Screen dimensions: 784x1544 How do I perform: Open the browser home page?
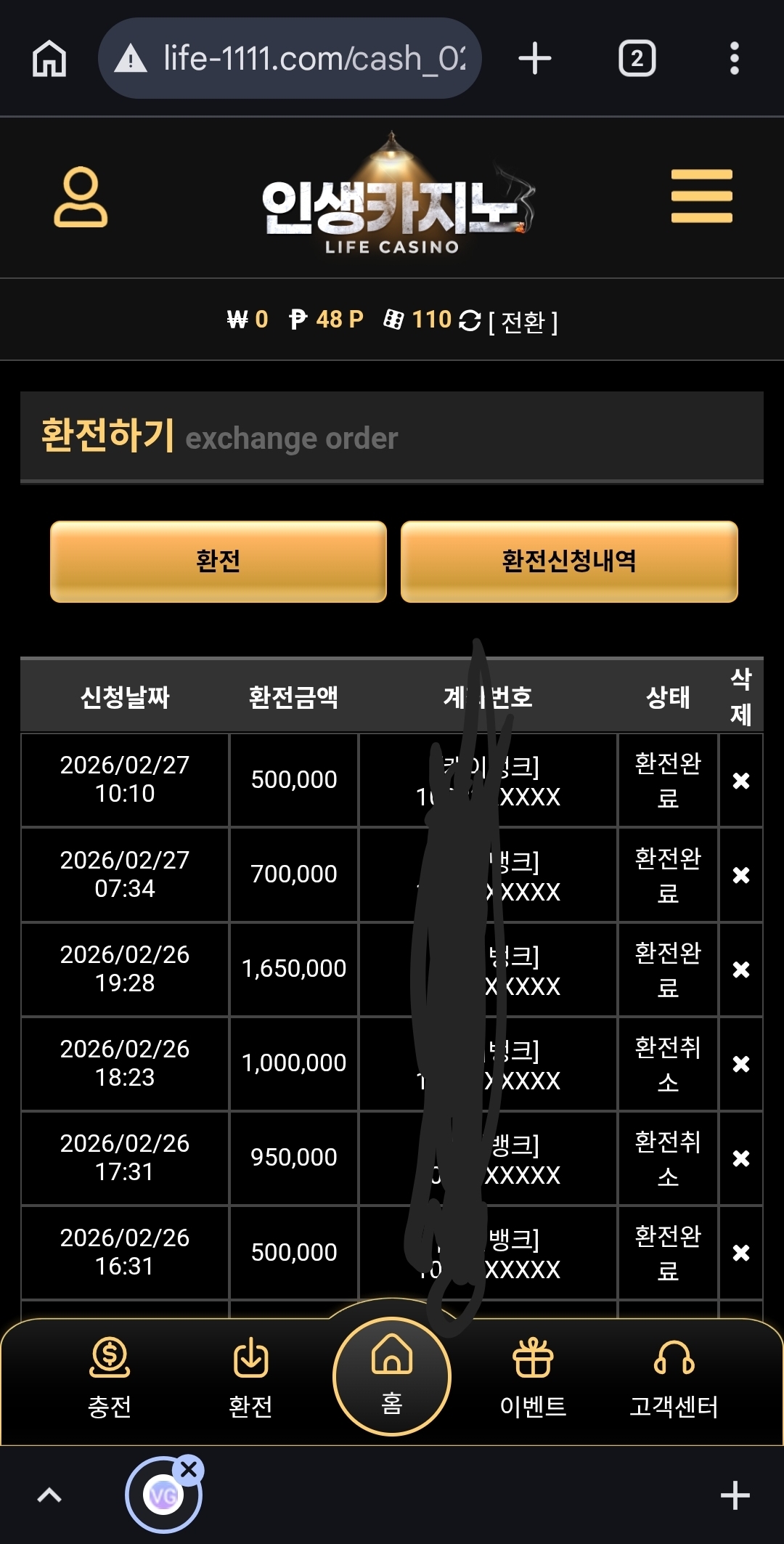coord(49,58)
